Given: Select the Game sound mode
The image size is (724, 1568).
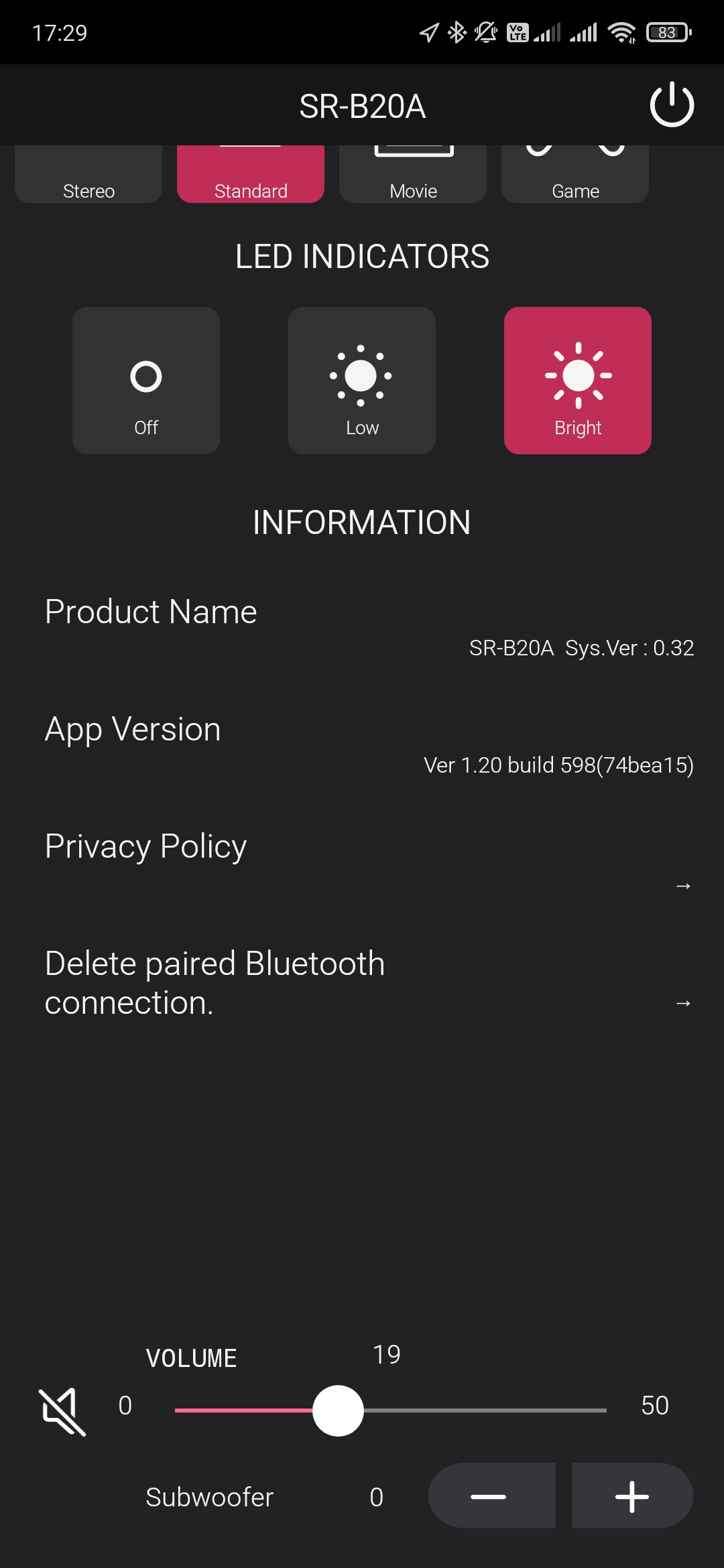Looking at the screenshot, I should 575,177.
